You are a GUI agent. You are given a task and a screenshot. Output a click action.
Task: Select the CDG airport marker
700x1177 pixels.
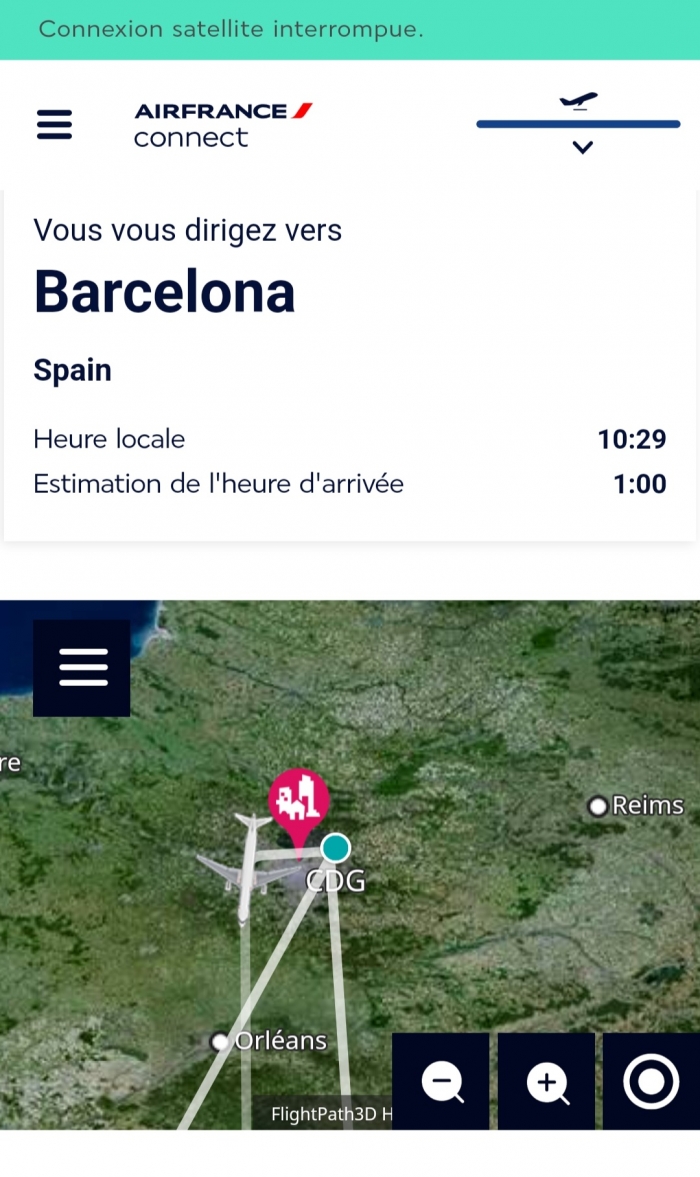click(336, 848)
